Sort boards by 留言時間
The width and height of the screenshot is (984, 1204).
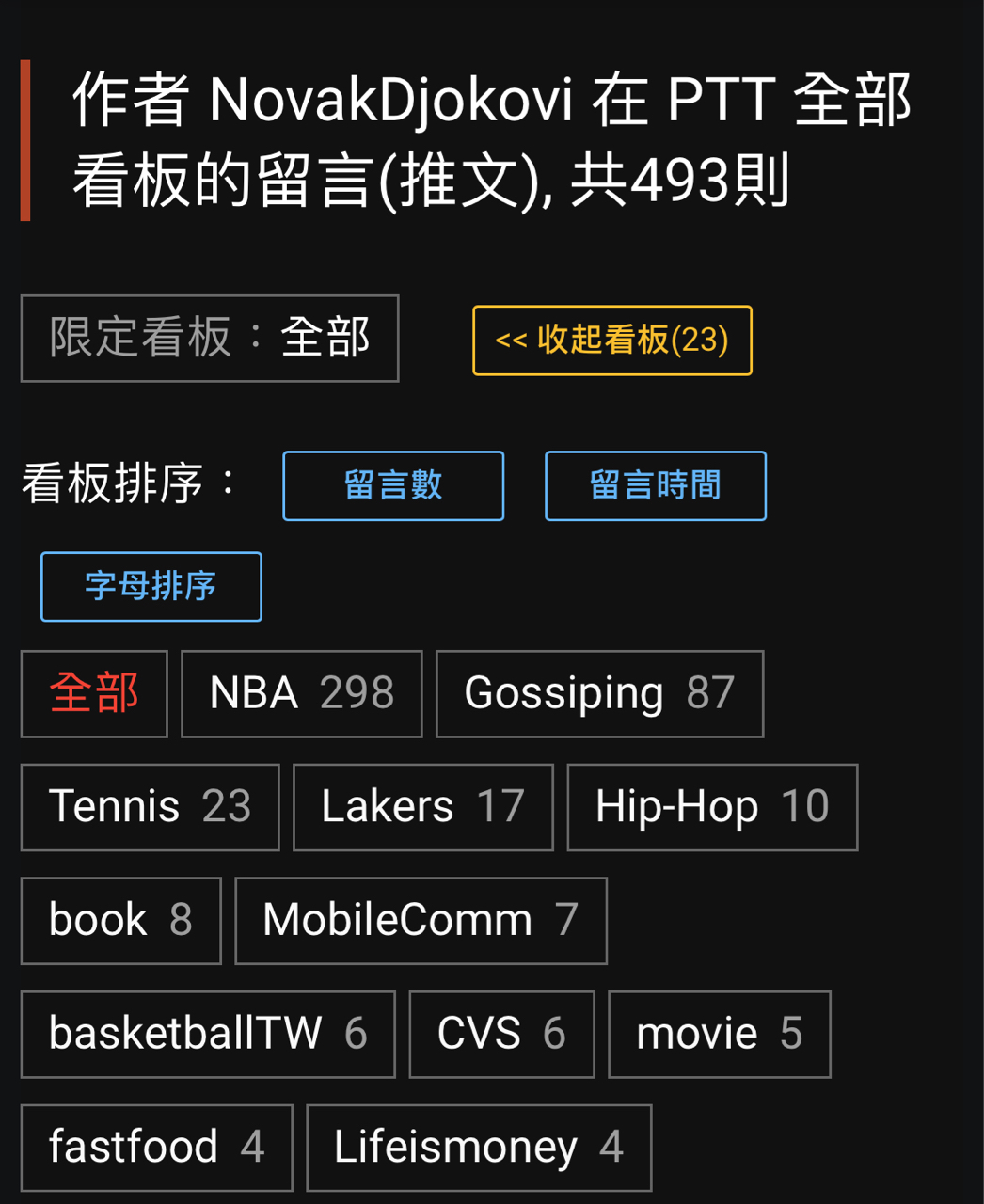(655, 486)
